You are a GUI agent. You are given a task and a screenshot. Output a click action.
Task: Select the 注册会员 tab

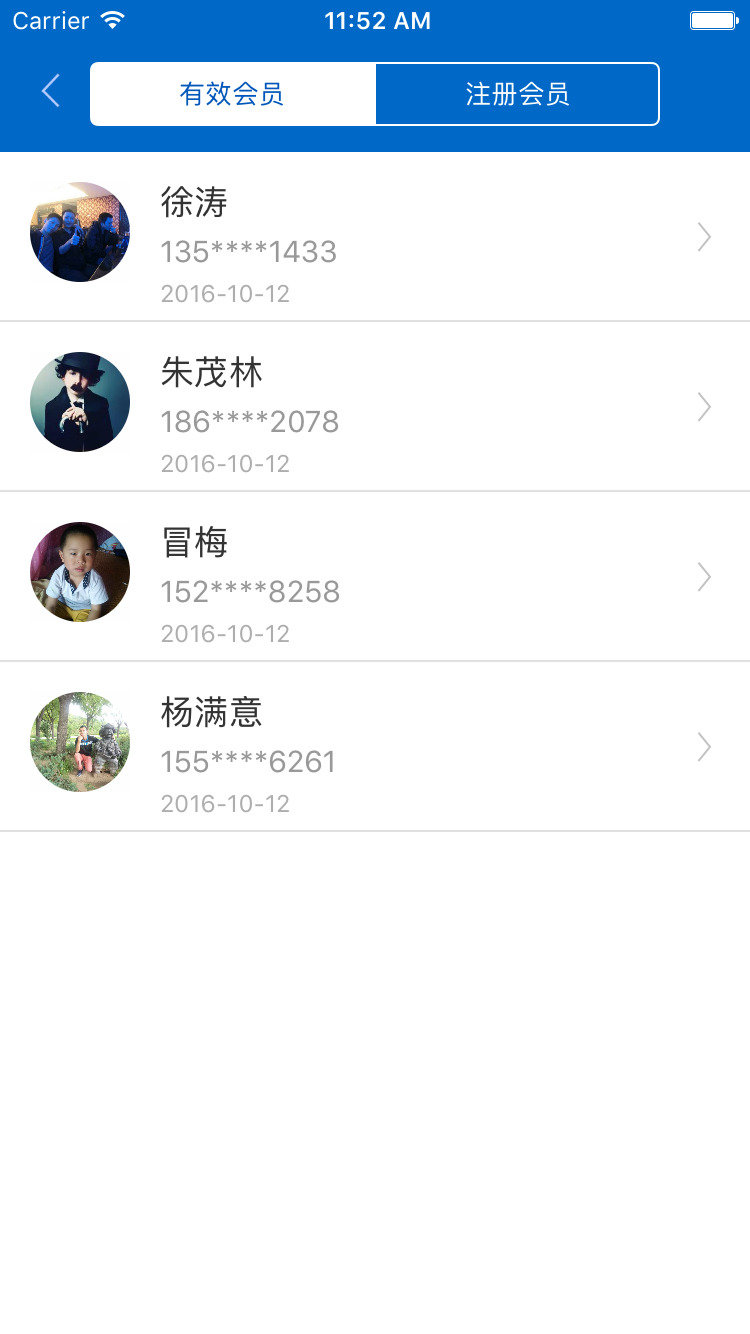pyautogui.click(x=517, y=94)
